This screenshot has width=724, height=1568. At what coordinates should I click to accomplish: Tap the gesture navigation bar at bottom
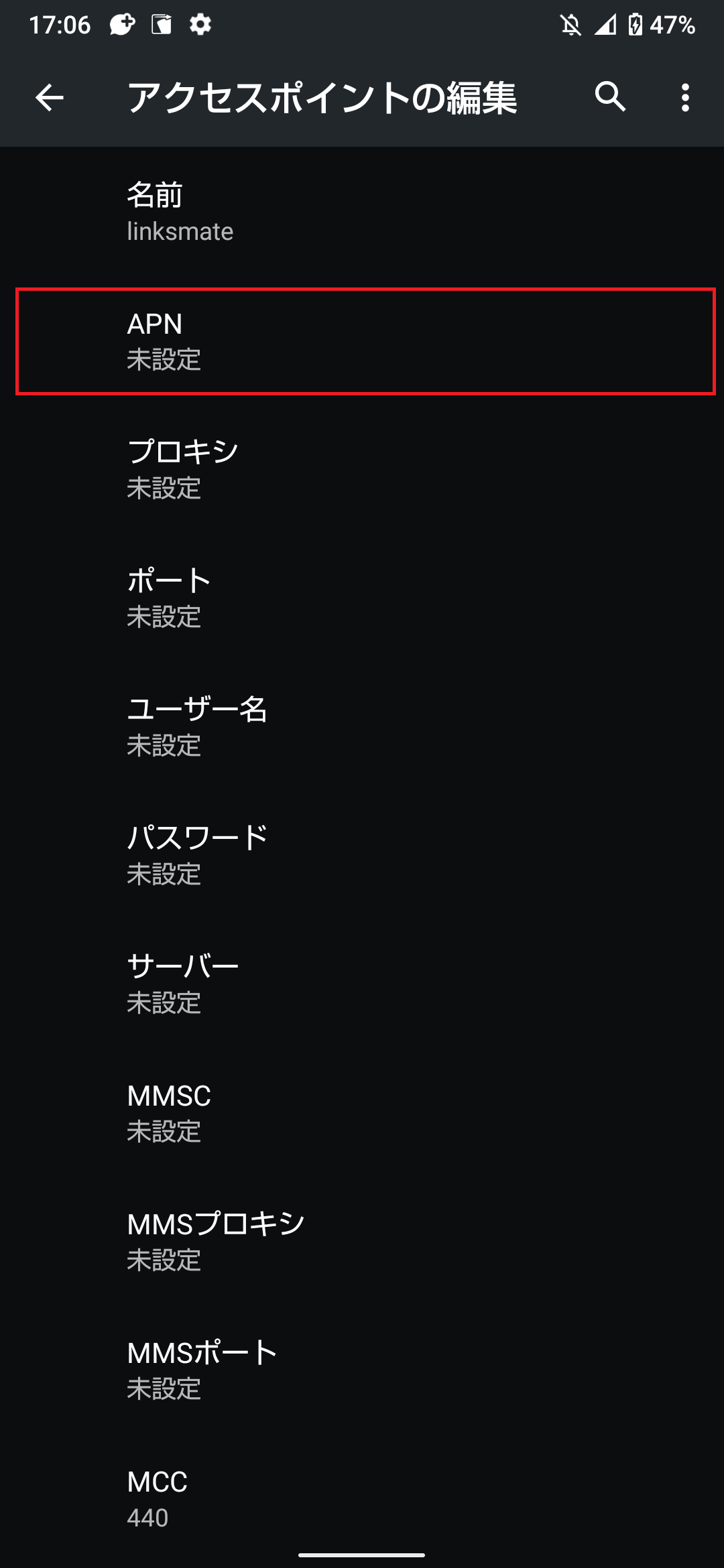click(362, 1555)
